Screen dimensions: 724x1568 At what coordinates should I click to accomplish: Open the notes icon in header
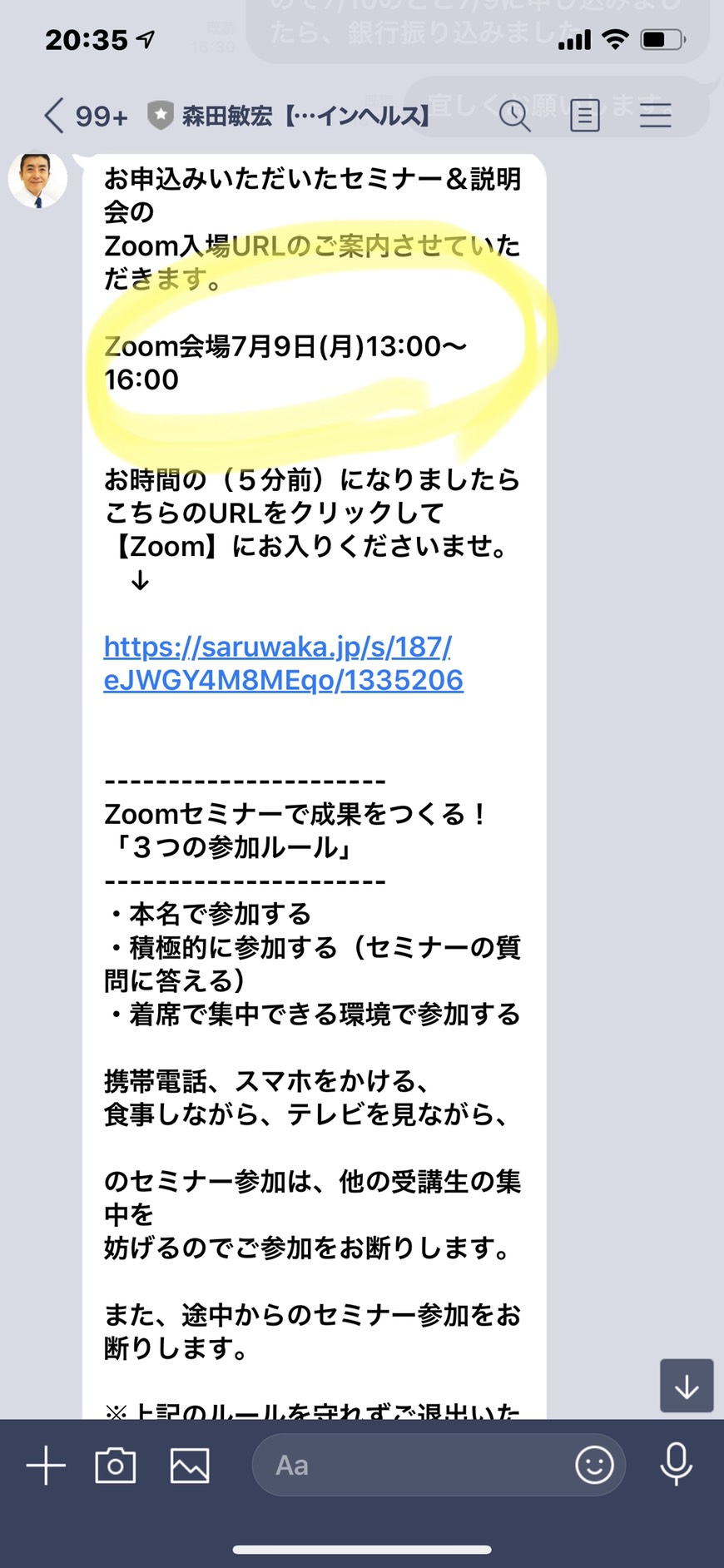585,115
